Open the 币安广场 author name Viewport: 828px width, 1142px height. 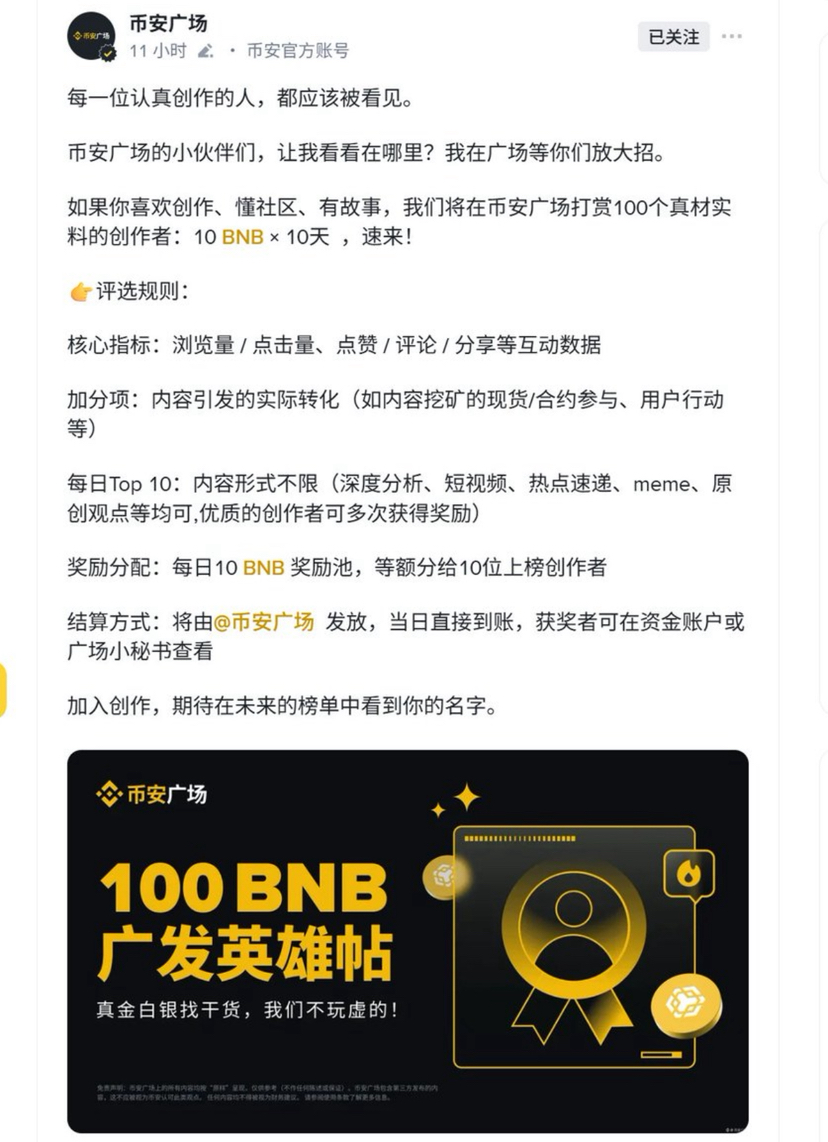coord(168,23)
